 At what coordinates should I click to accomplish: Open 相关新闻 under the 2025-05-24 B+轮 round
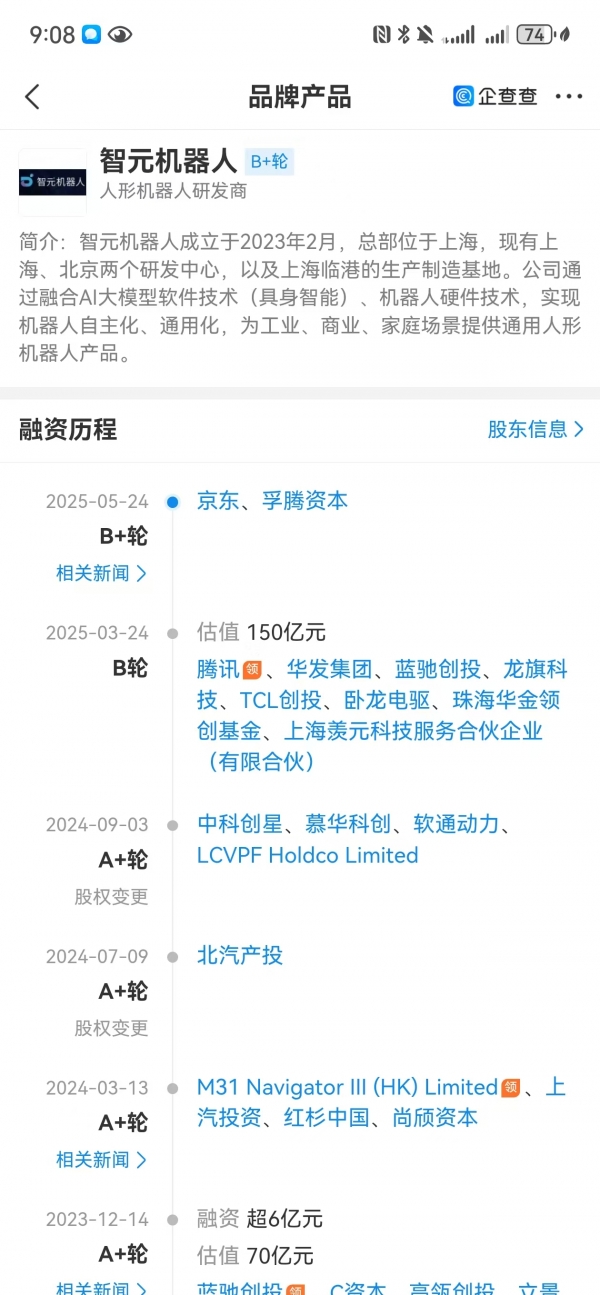pos(101,573)
